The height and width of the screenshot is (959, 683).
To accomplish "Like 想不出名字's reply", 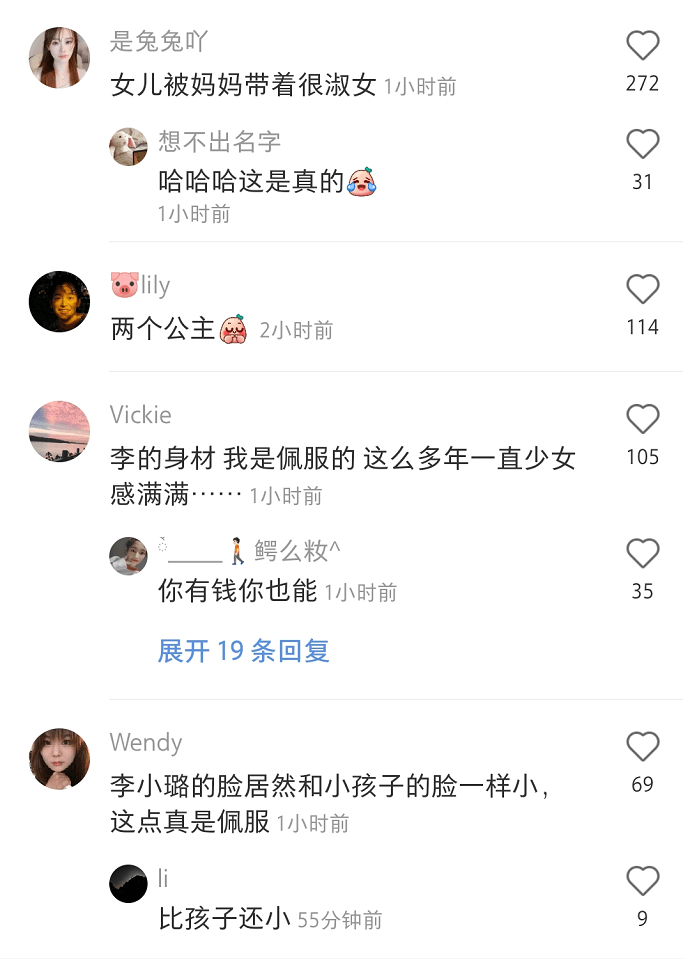I will pyautogui.click(x=642, y=145).
